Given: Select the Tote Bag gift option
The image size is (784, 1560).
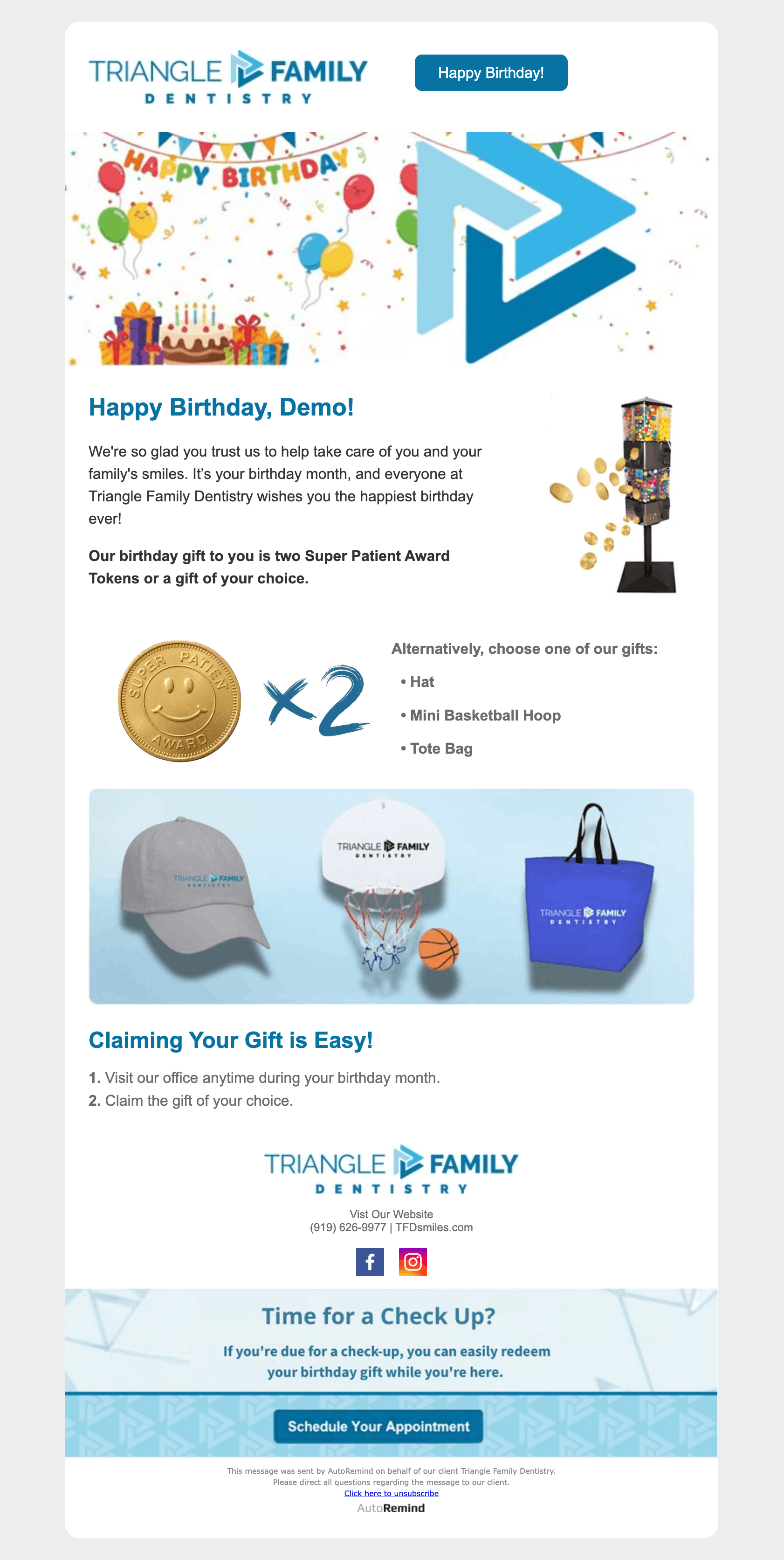Looking at the screenshot, I should coord(441,748).
